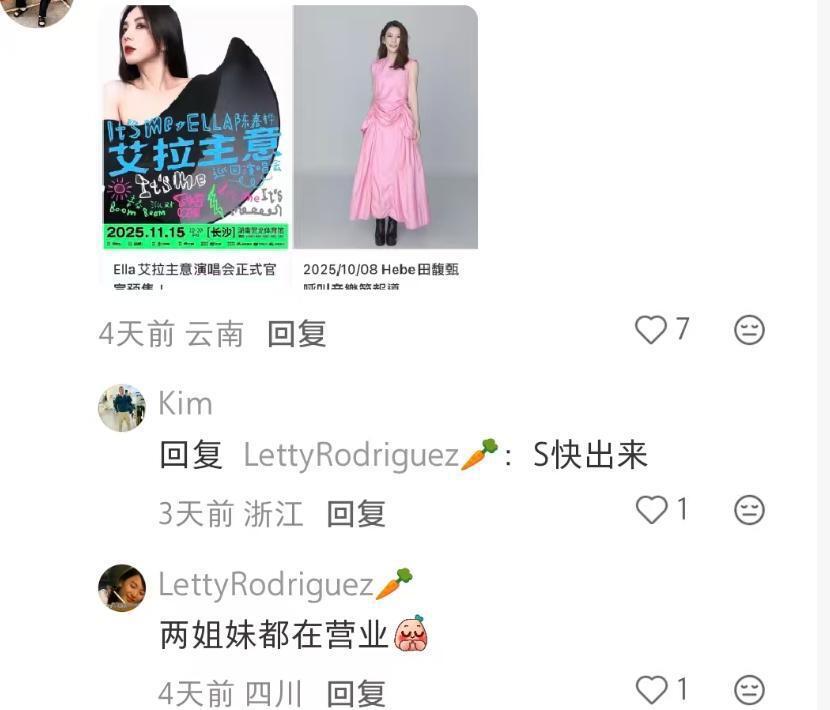This screenshot has height=710, width=830.
Task: Open the Hebe pink dress image
Action: click(386, 128)
